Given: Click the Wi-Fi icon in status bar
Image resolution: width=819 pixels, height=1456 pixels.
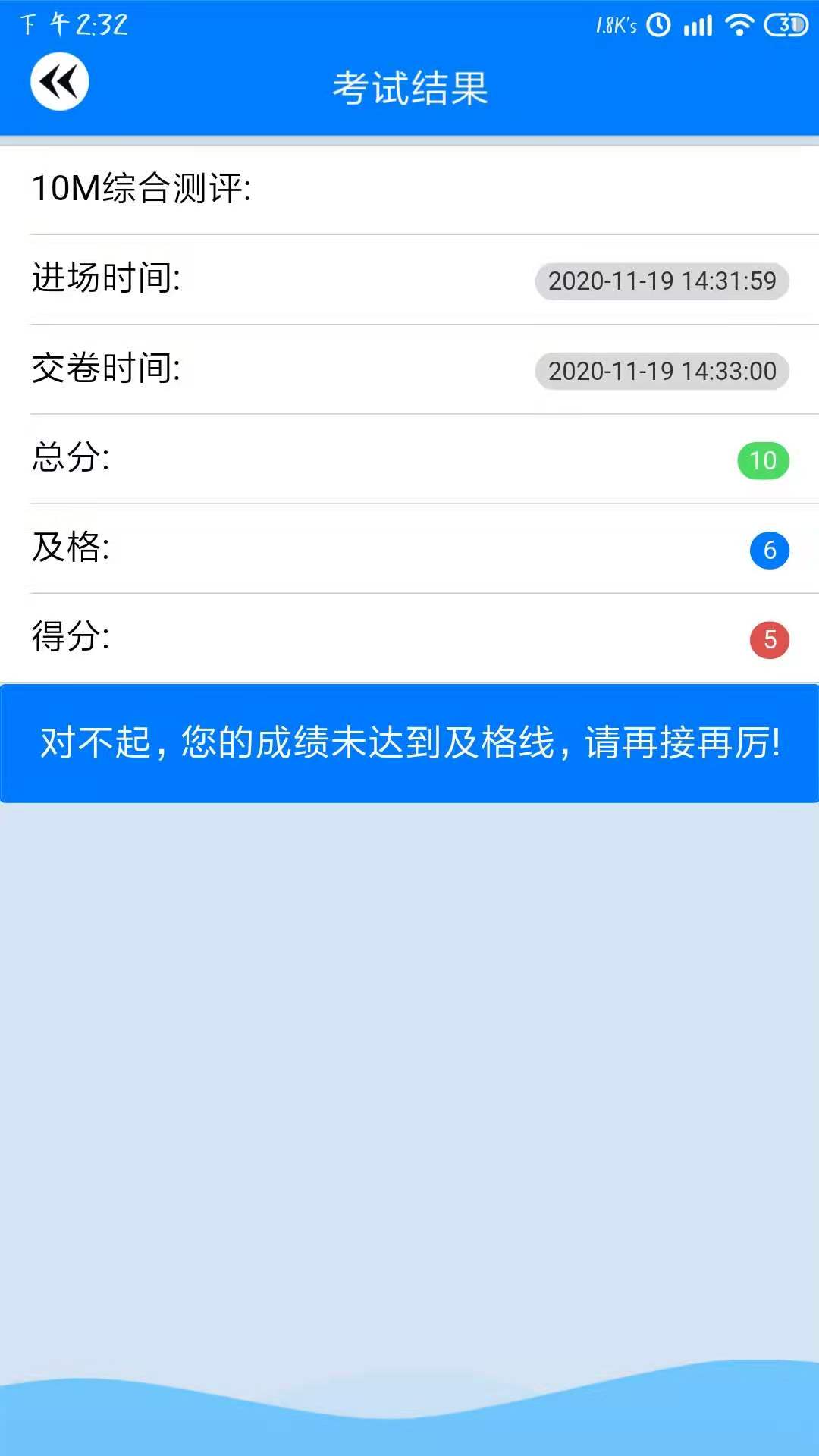Looking at the screenshot, I should [739, 24].
